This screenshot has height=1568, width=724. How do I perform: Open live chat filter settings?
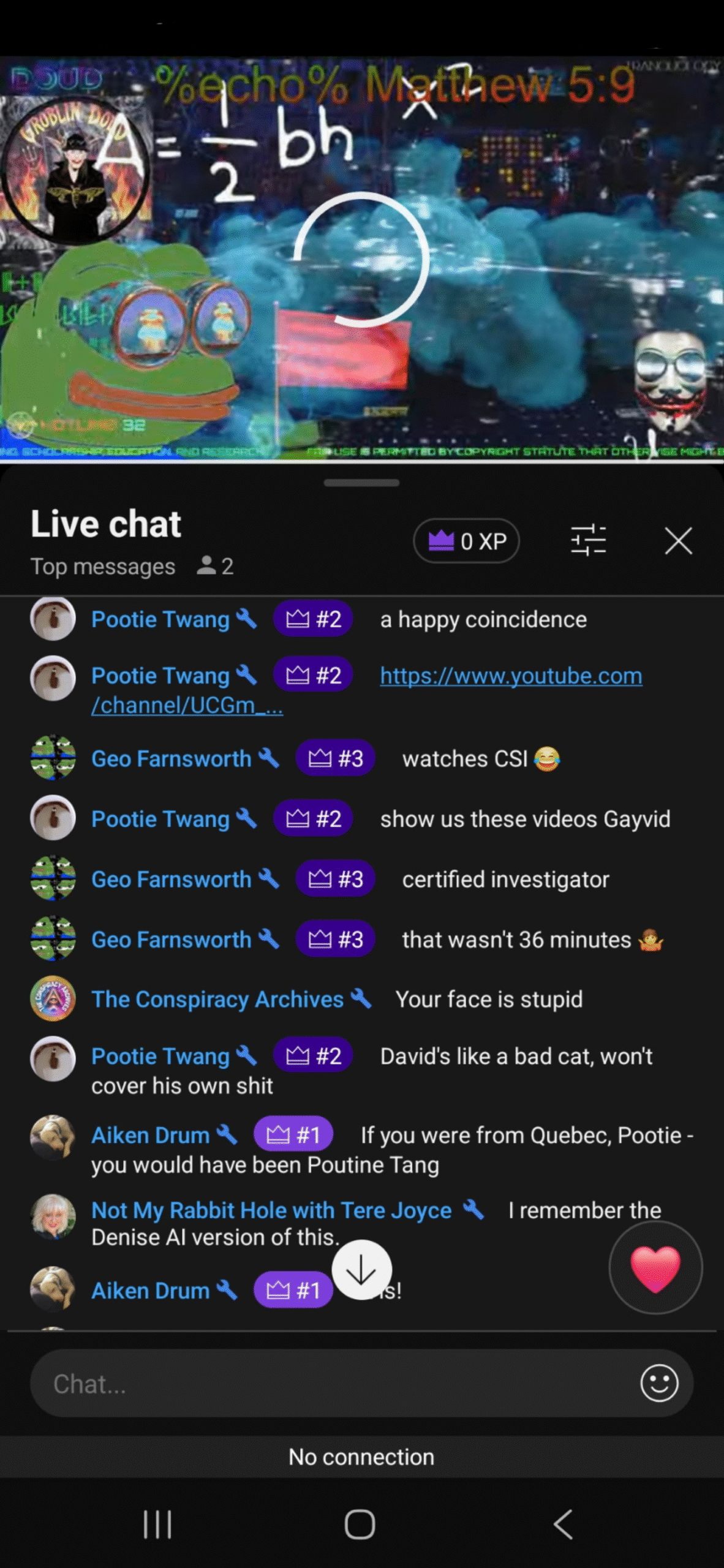[588, 541]
